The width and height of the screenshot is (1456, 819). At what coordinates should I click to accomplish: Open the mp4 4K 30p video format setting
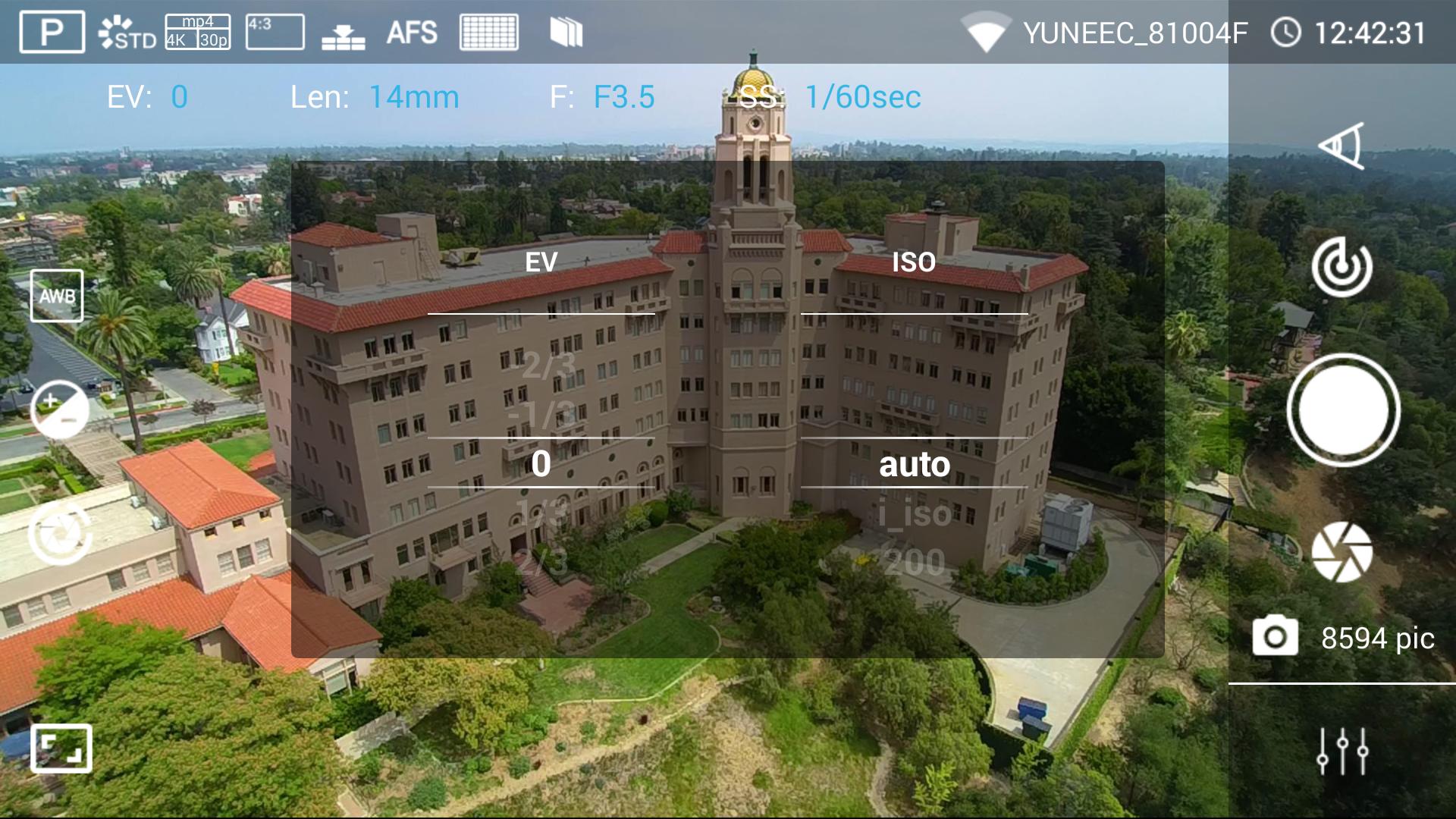pyautogui.click(x=197, y=33)
